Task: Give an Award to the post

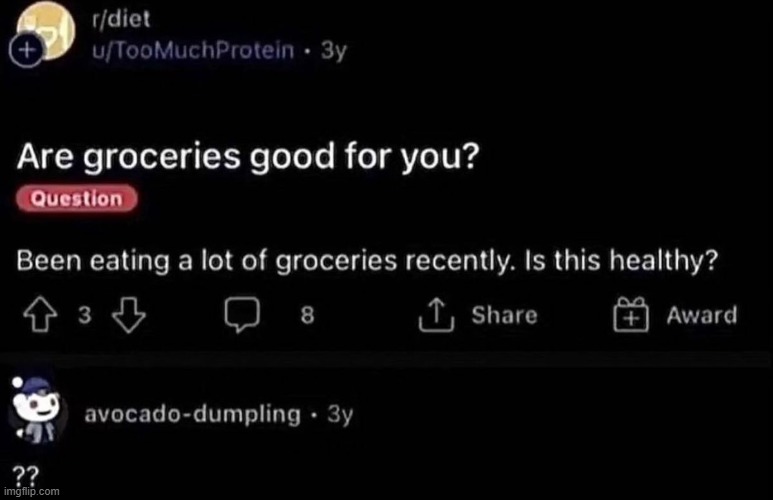Action: click(675, 315)
